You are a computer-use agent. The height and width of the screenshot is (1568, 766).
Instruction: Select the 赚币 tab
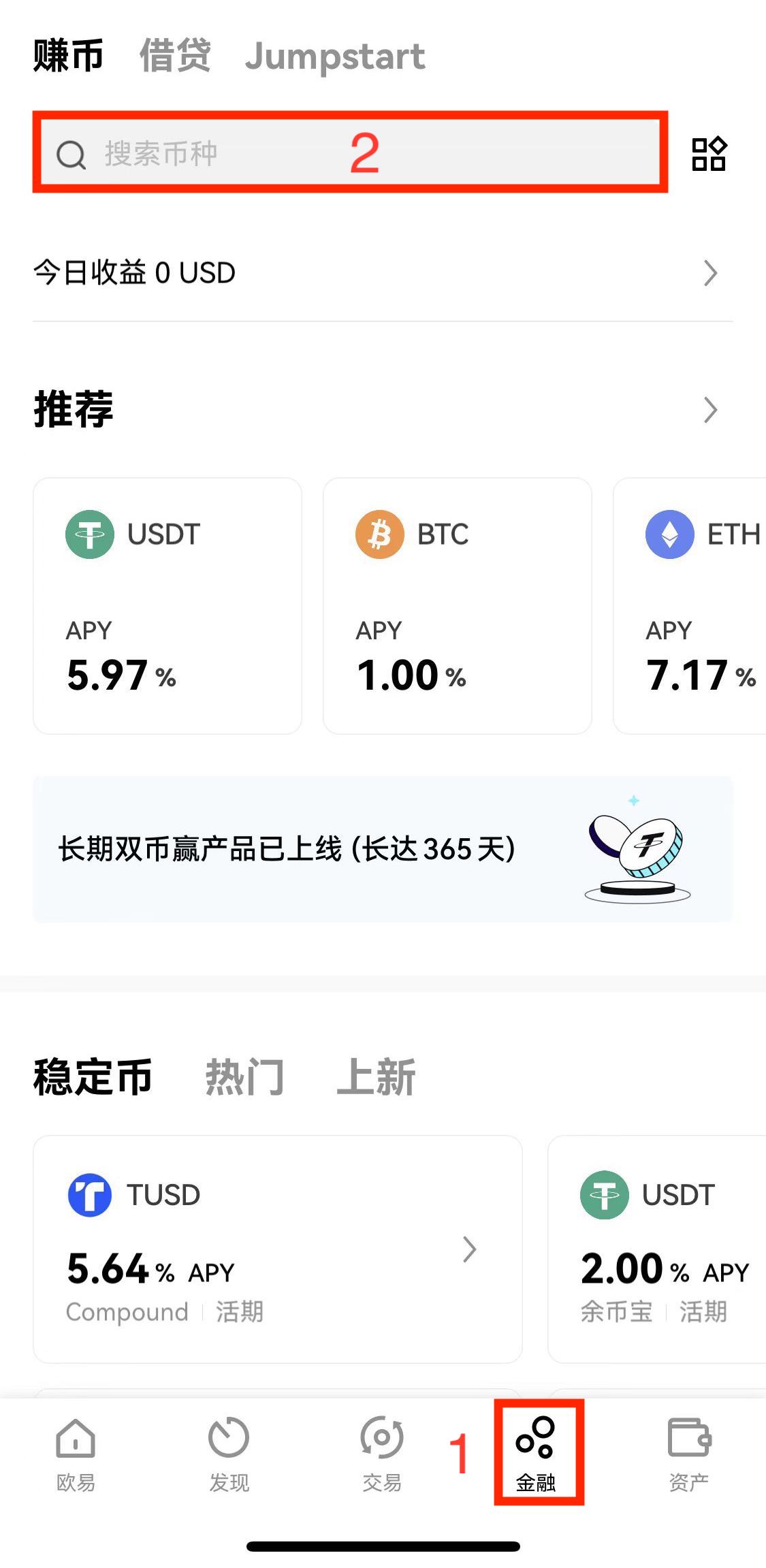coord(68,56)
